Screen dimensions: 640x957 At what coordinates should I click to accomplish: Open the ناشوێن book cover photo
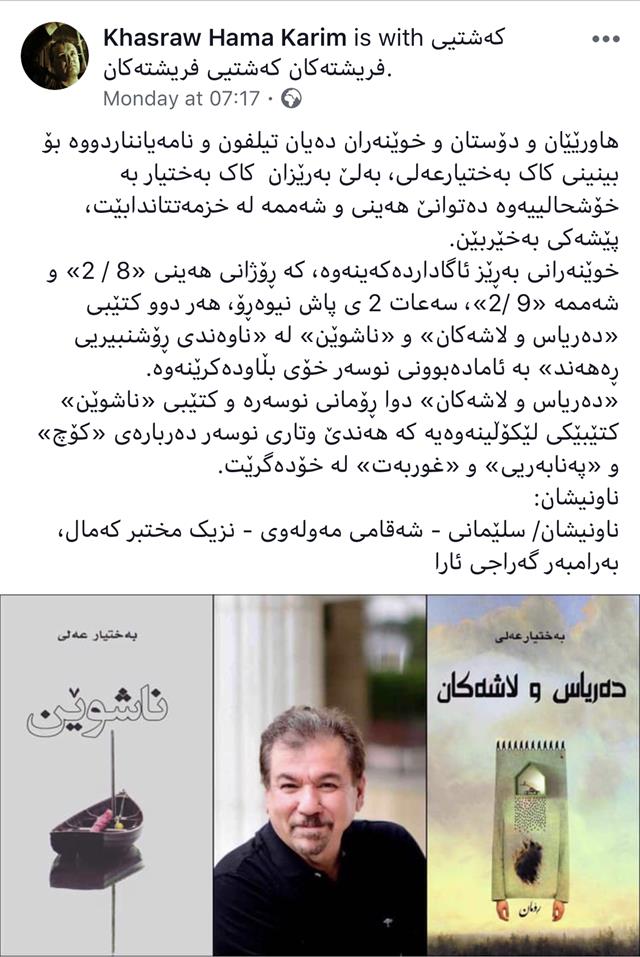click(x=106, y=775)
